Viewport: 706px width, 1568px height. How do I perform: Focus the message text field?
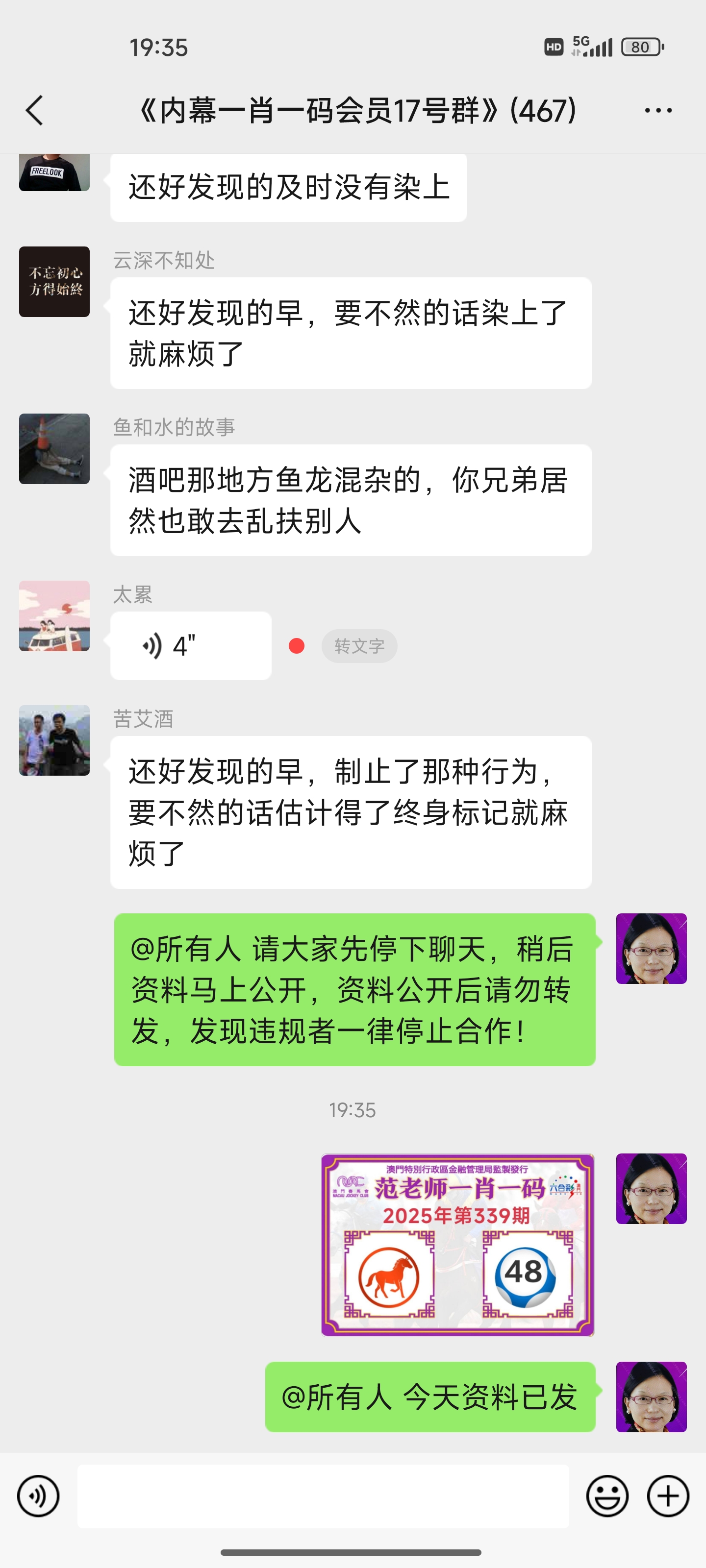click(323, 1496)
